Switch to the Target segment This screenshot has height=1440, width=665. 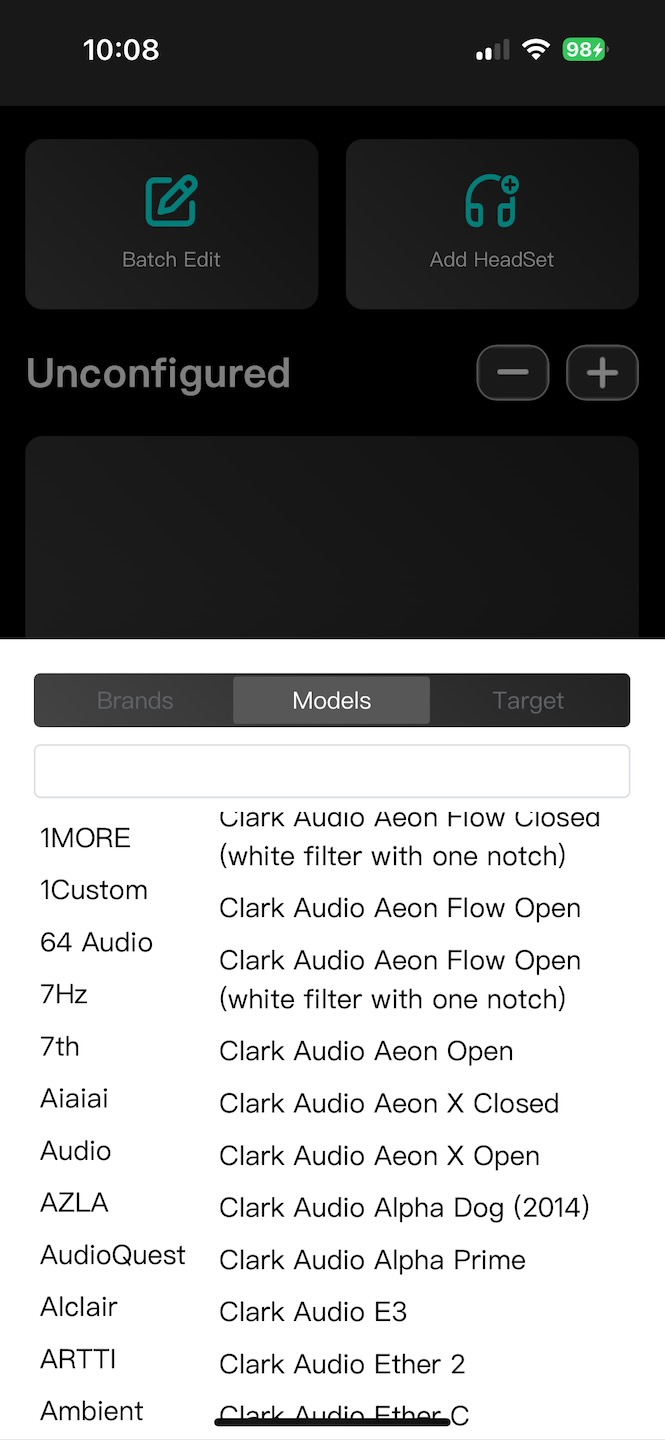coord(528,700)
